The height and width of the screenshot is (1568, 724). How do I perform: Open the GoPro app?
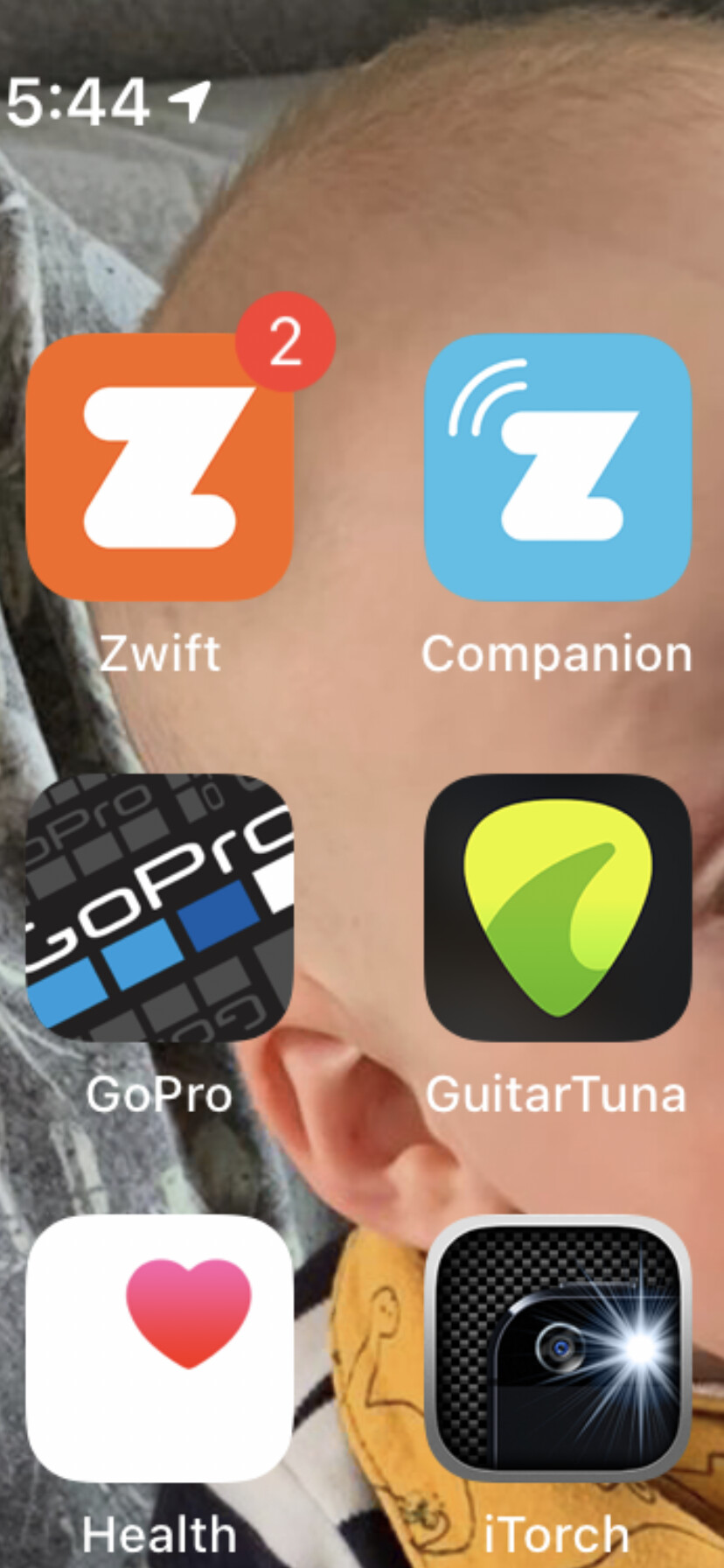tap(159, 907)
